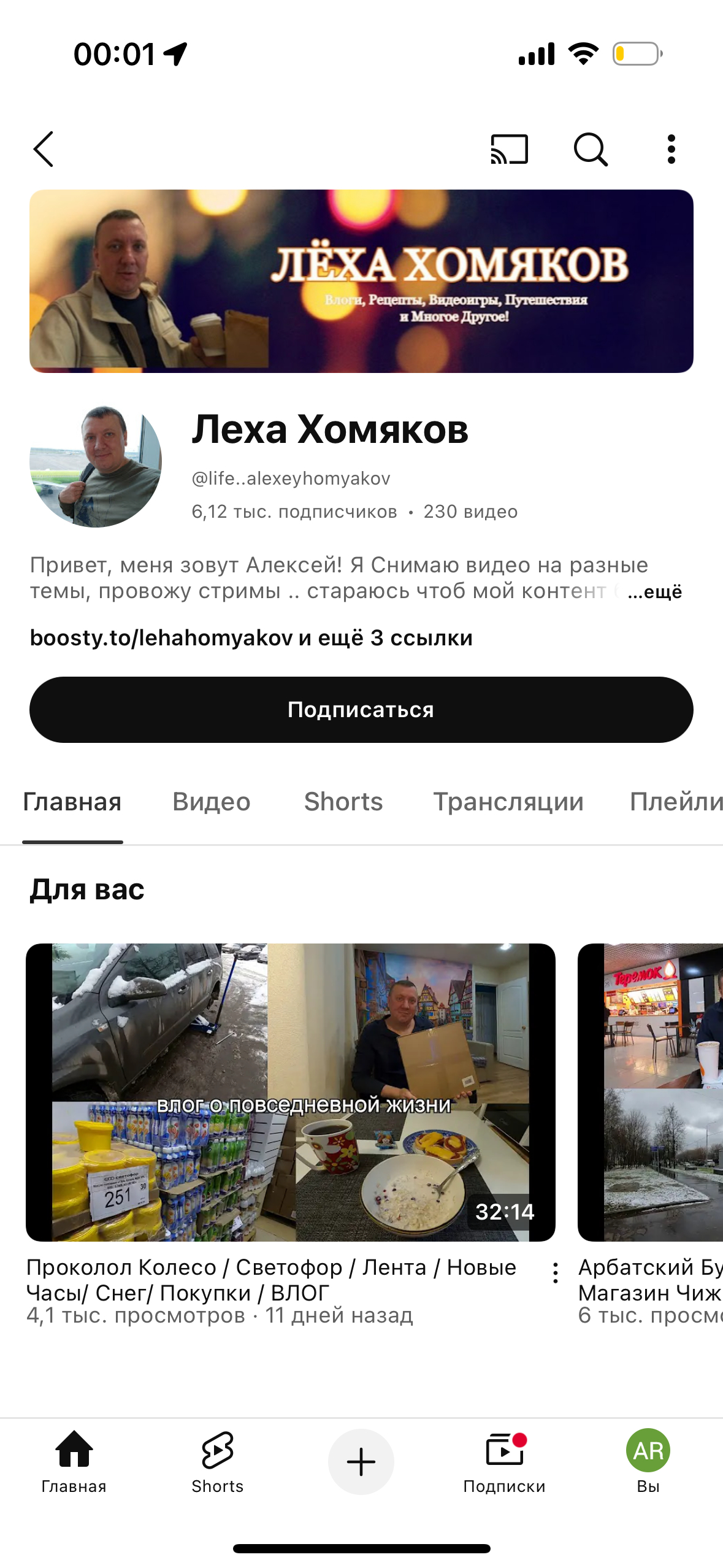Image resolution: width=723 pixels, height=1568 pixels.
Task: Open Shorts in the bottom navigation
Action: point(218,1461)
